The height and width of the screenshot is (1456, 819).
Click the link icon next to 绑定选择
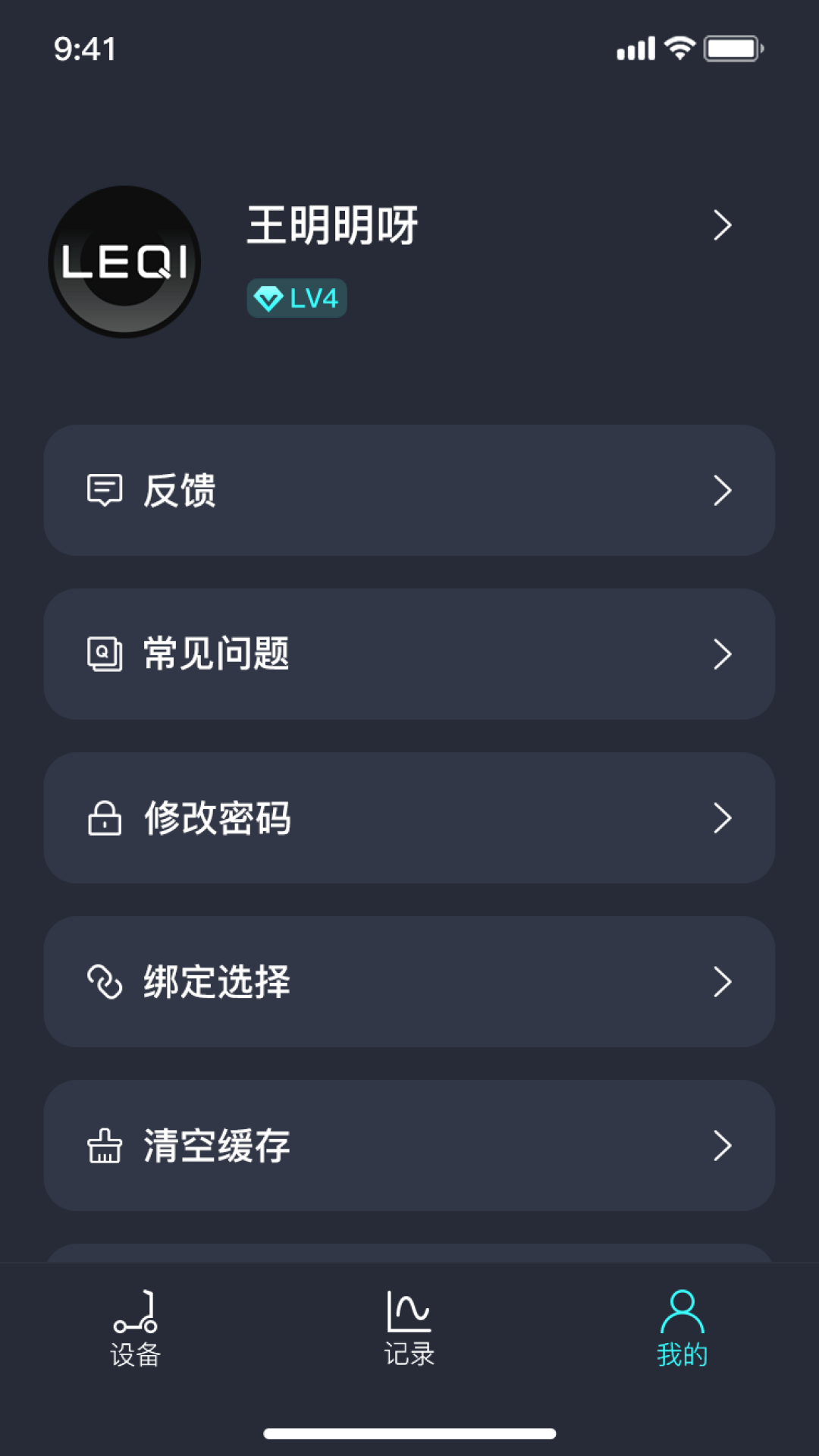click(x=105, y=981)
